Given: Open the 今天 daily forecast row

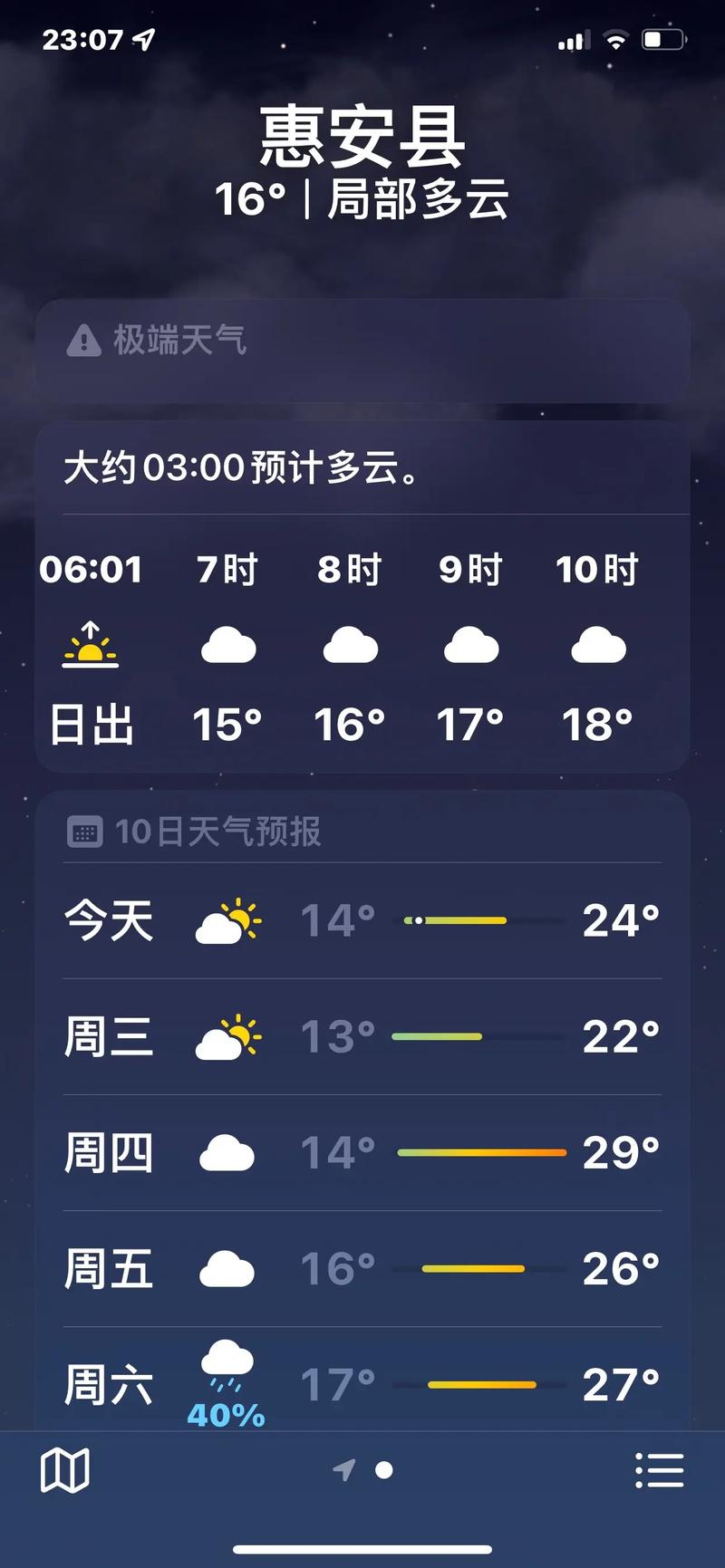Looking at the screenshot, I should [362, 920].
